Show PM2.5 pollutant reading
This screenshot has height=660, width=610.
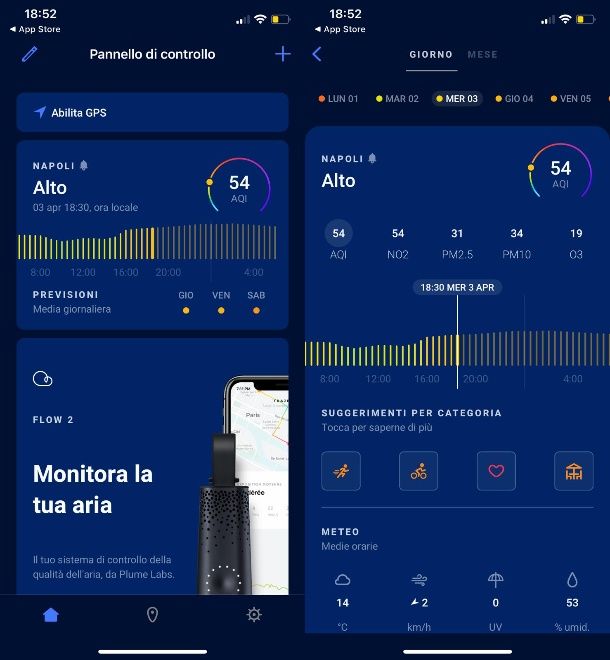pyautogui.click(x=457, y=241)
